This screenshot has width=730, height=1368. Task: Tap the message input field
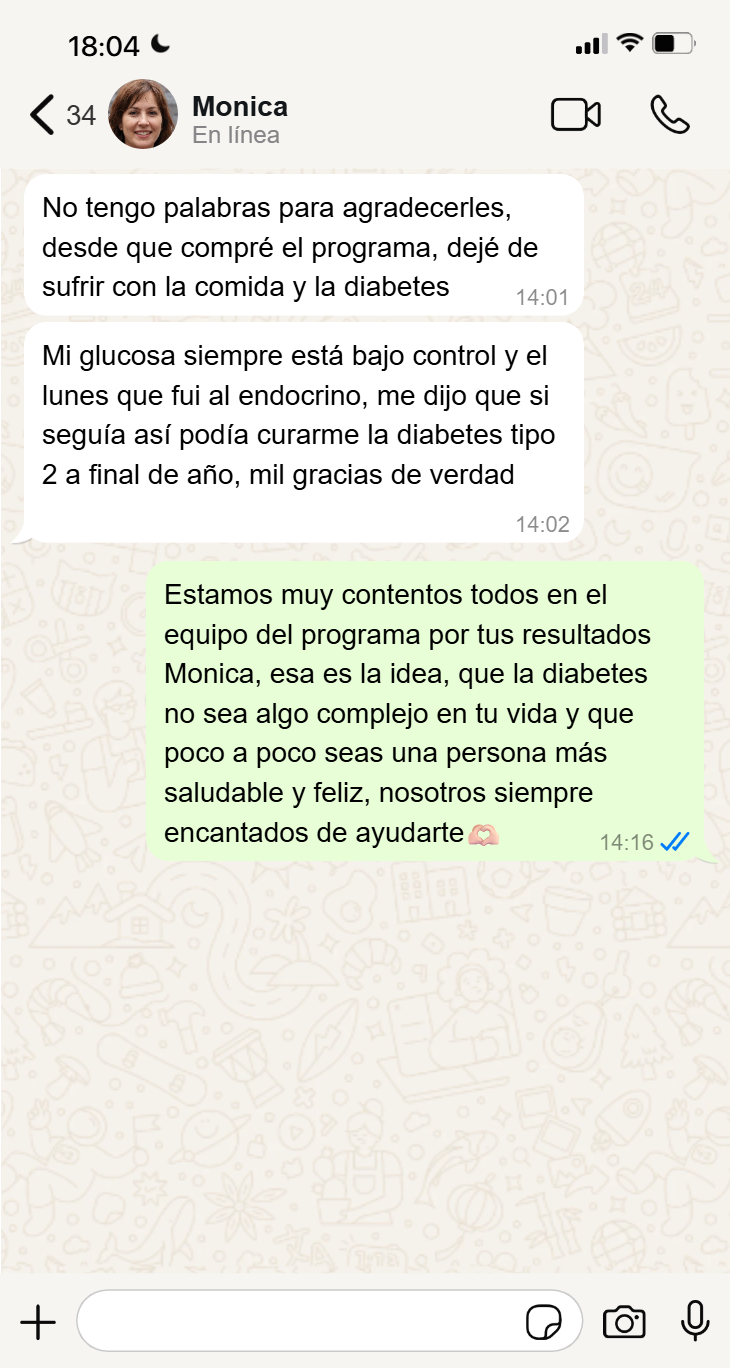(300, 1322)
